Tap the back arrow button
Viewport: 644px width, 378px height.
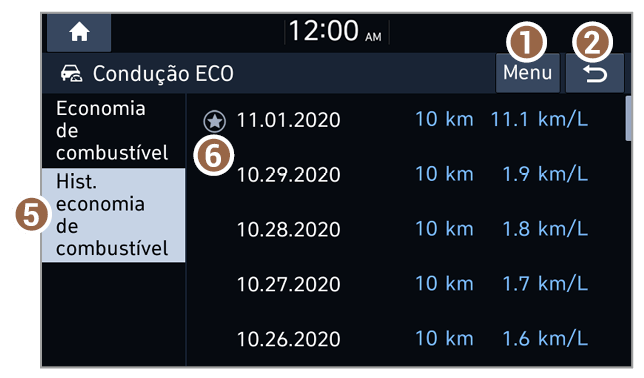595,73
